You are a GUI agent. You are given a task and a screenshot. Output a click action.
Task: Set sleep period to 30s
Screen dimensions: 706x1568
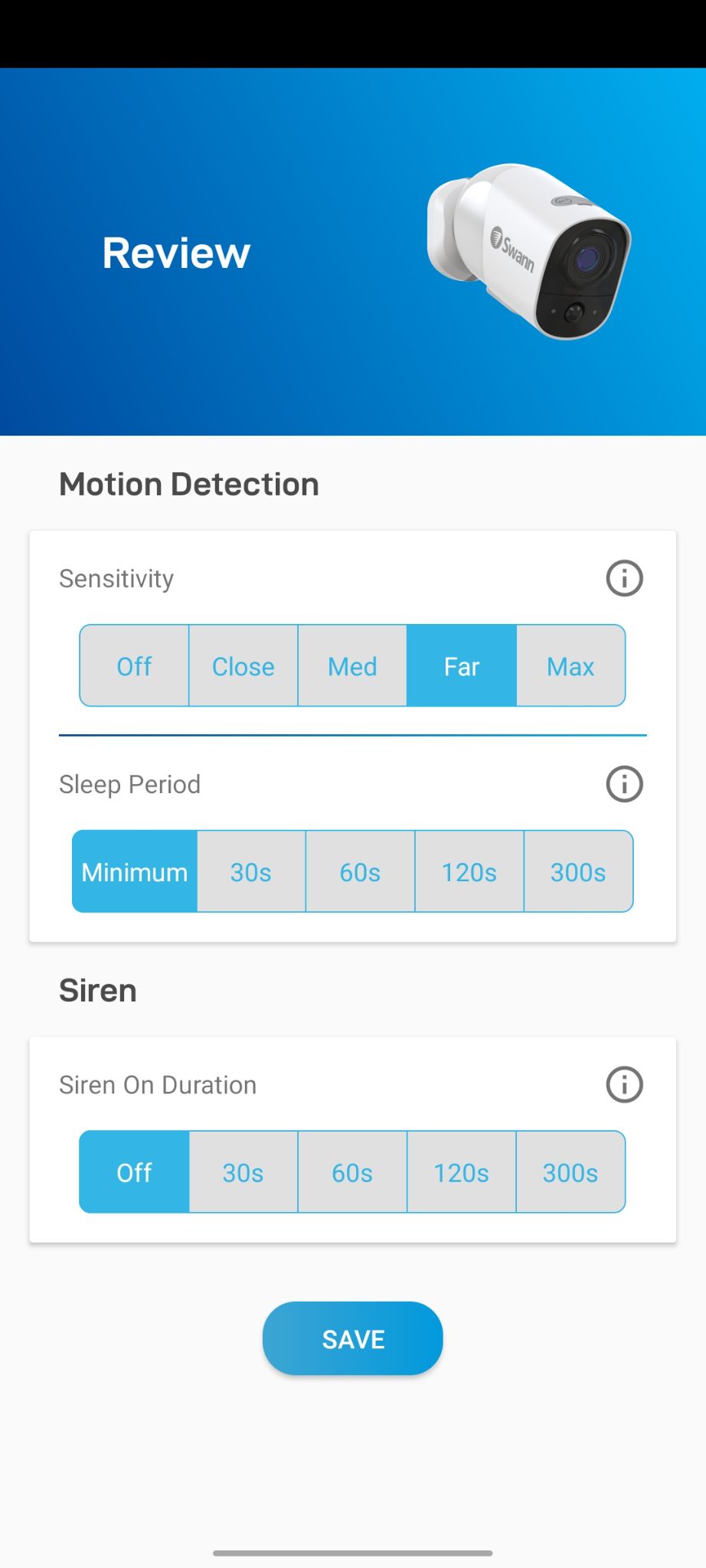[x=251, y=872]
